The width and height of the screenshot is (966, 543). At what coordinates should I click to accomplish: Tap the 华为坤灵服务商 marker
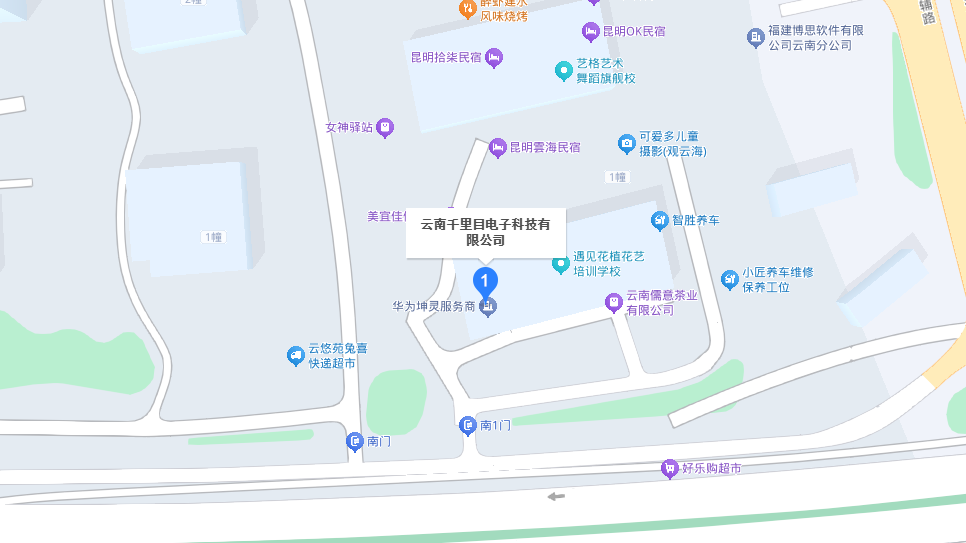(x=488, y=307)
